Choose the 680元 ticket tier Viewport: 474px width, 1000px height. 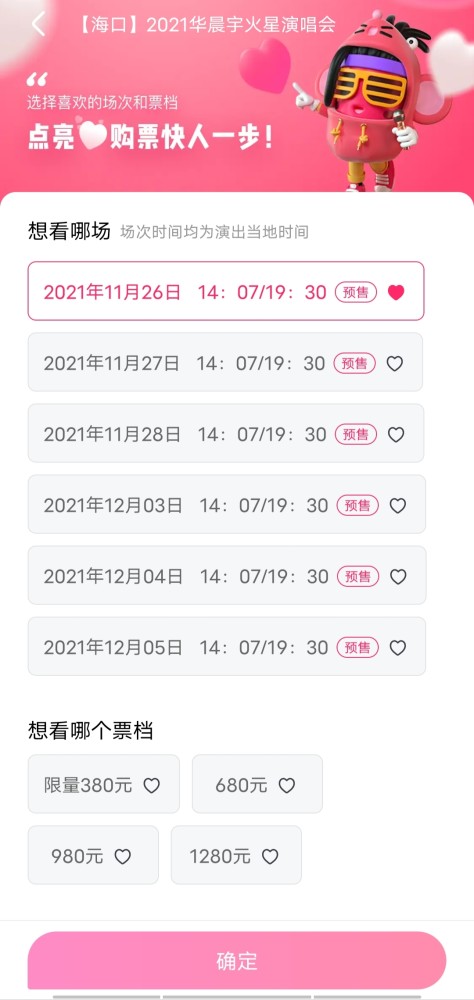click(x=257, y=784)
